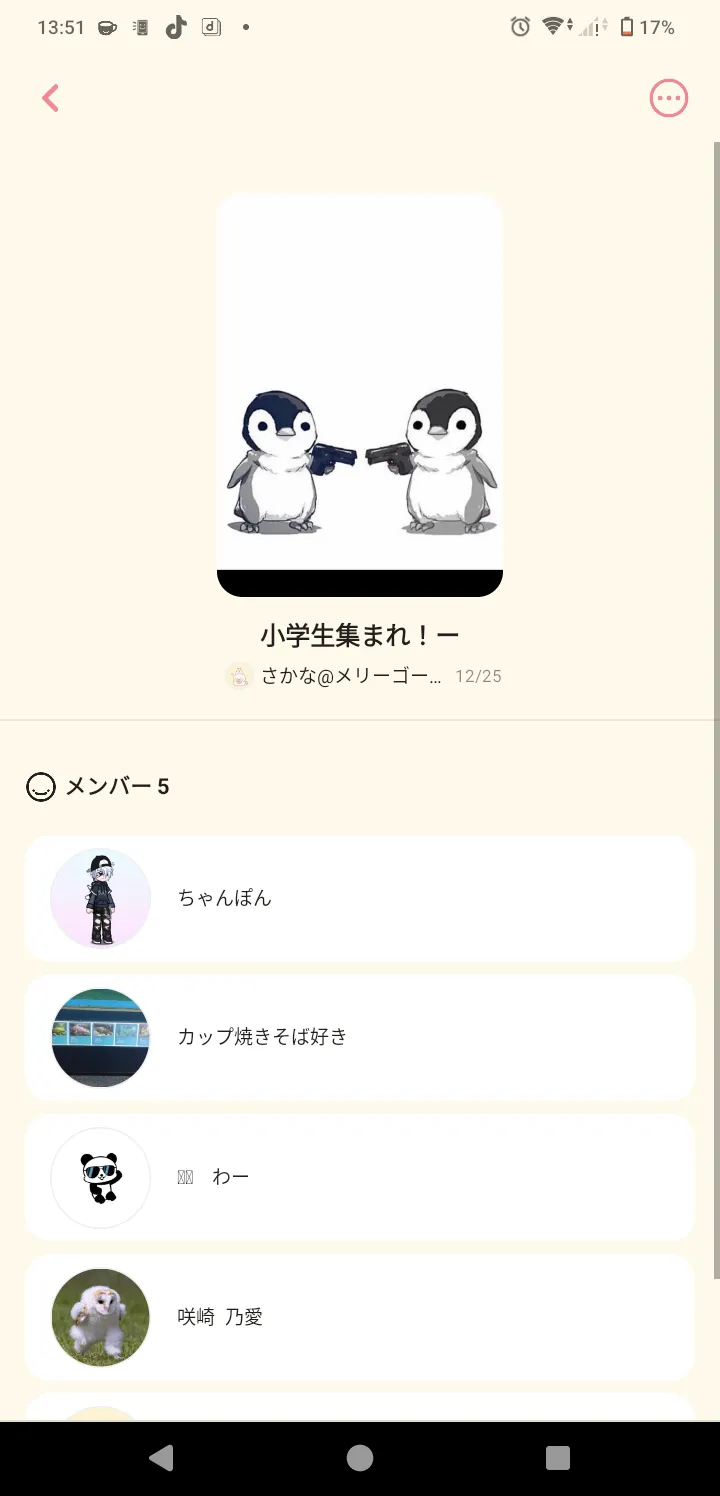Image resolution: width=720 pixels, height=1496 pixels.
Task: Select member カップ焼きそば好き
Action: point(360,1037)
